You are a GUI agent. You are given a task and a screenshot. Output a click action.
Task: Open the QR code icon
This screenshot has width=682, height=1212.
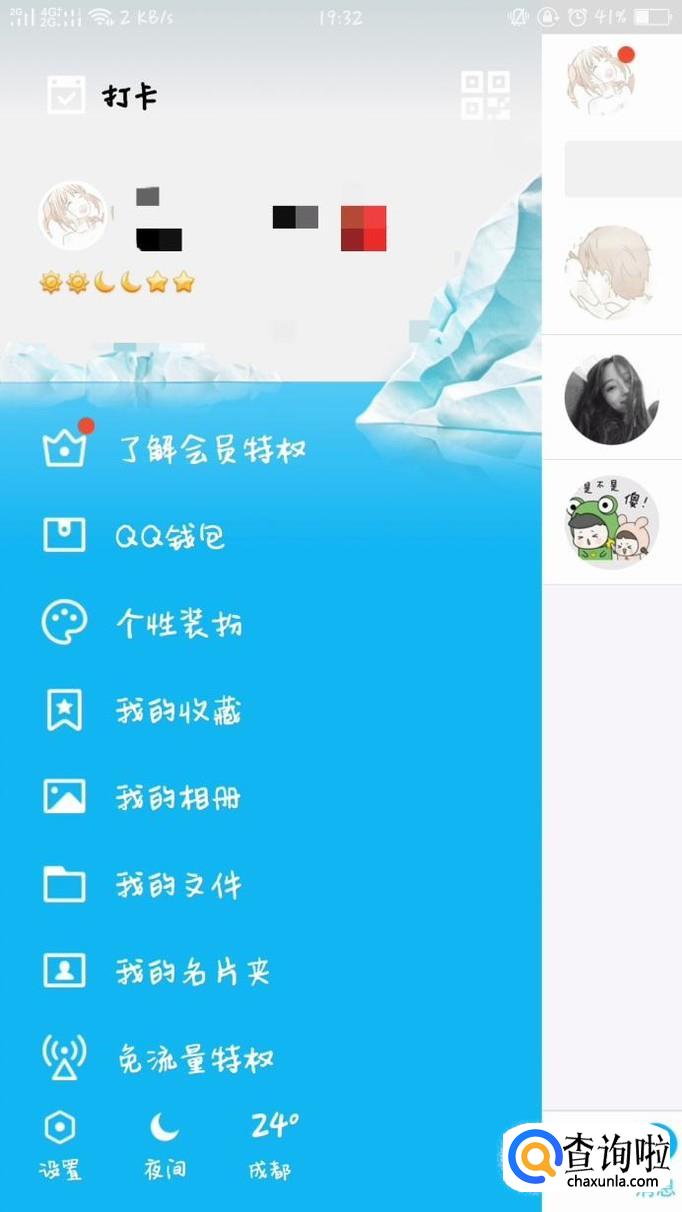(x=485, y=96)
